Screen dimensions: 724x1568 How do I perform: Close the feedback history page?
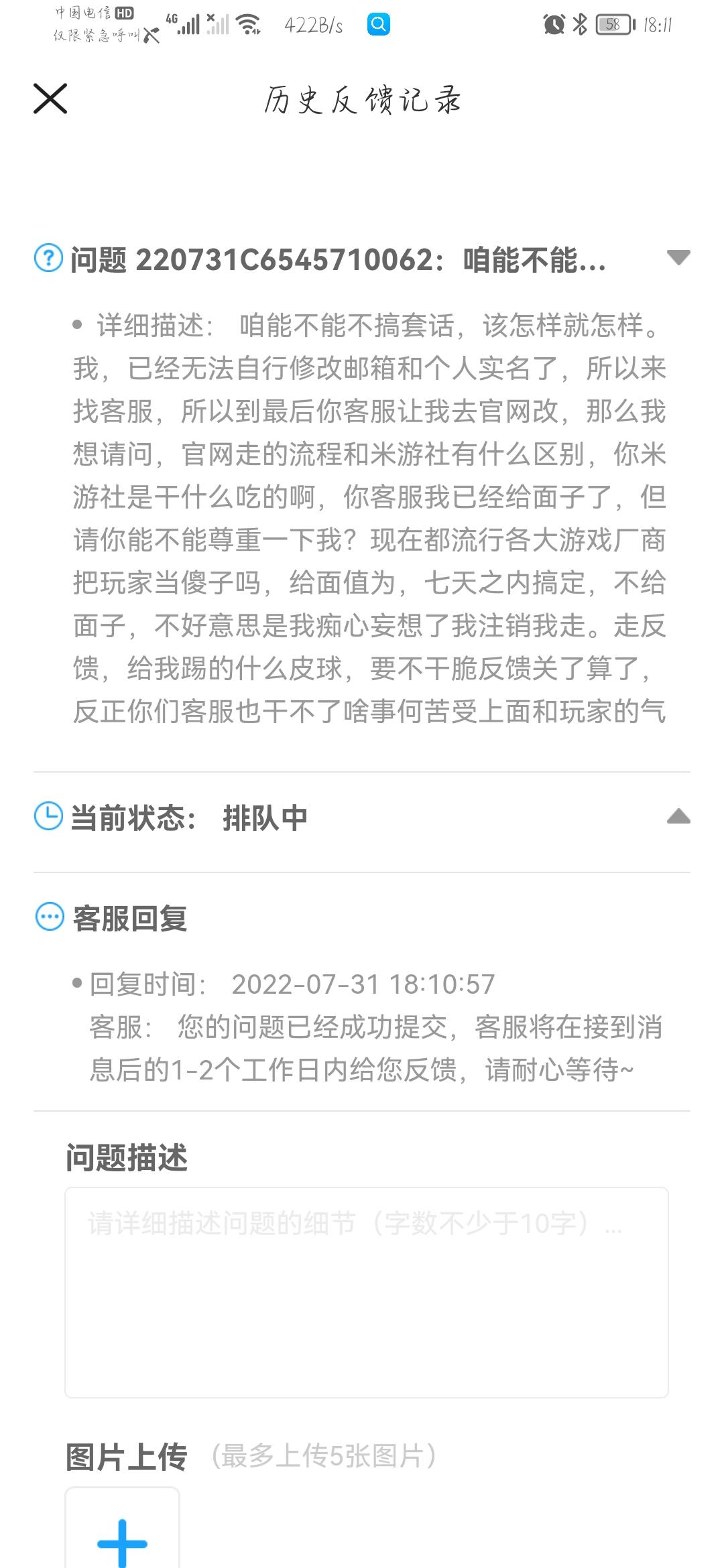coord(50,99)
